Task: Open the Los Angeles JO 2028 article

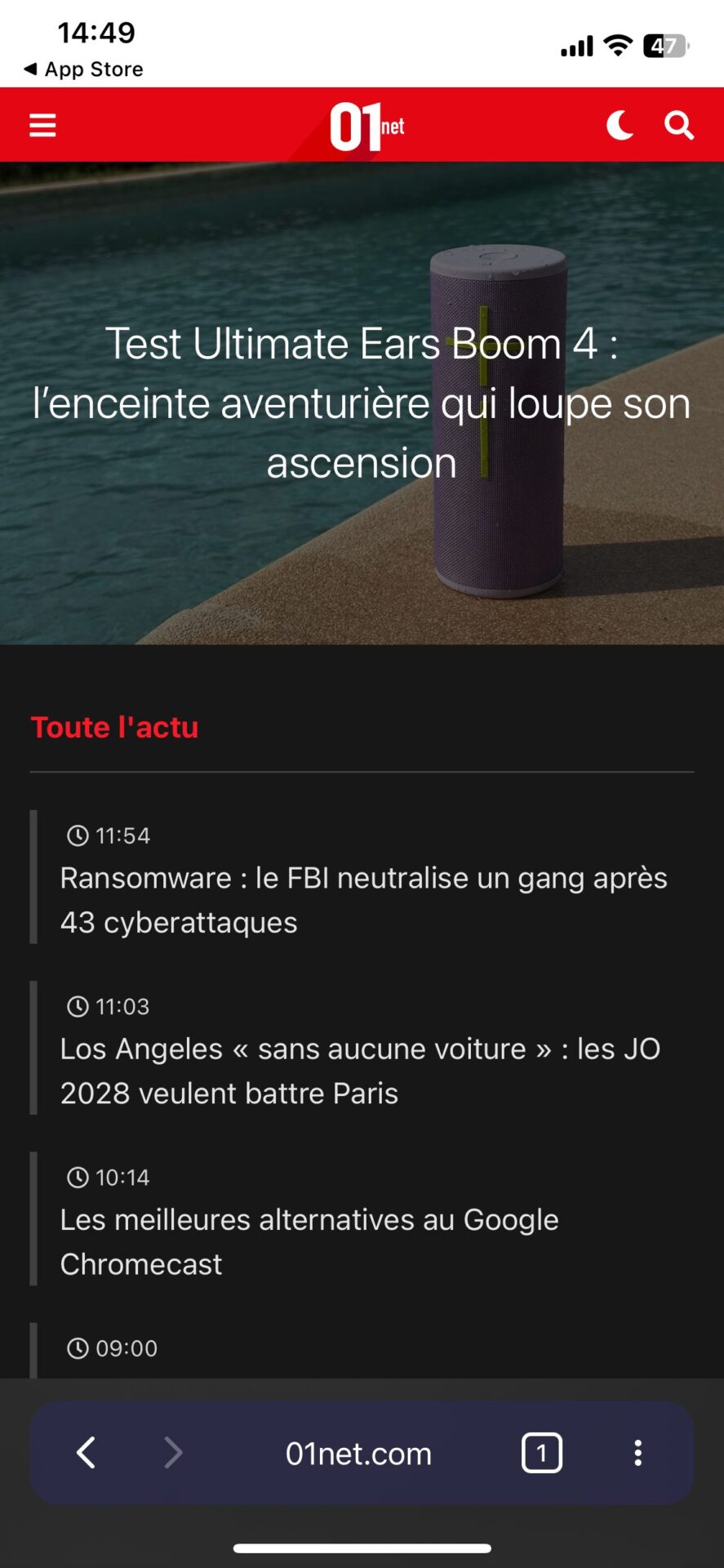Action: tap(360, 1071)
